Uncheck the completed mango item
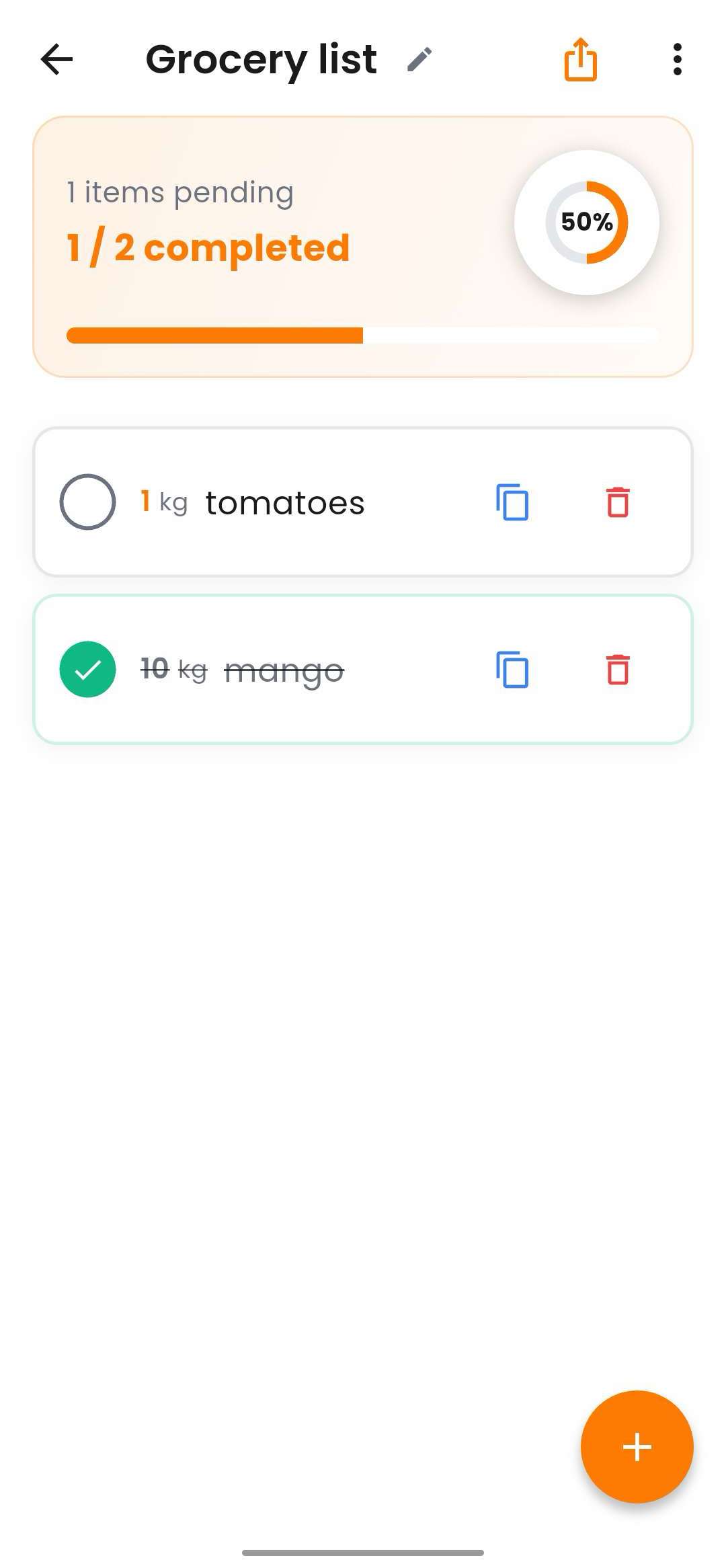The width and height of the screenshot is (726, 1568). pyautogui.click(x=87, y=670)
